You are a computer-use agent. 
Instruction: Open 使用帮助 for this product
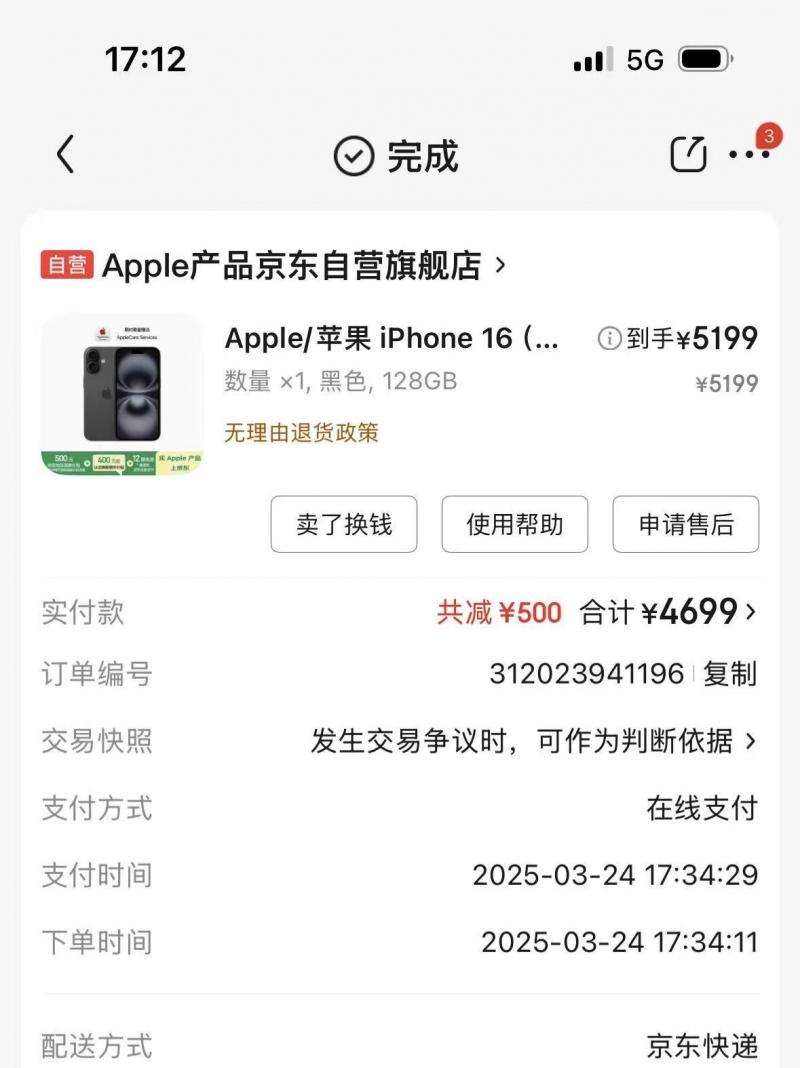514,524
